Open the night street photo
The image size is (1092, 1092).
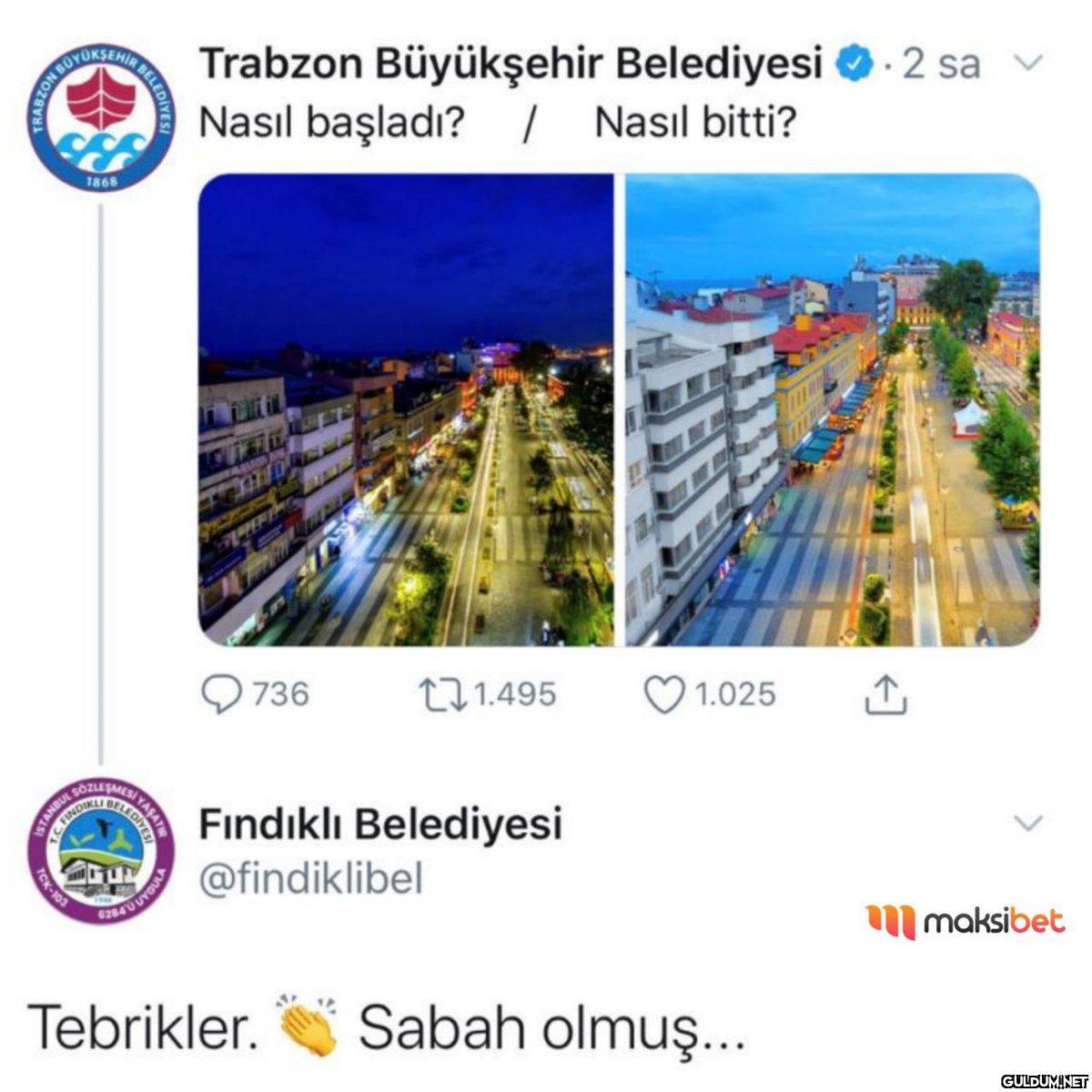tap(406, 409)
